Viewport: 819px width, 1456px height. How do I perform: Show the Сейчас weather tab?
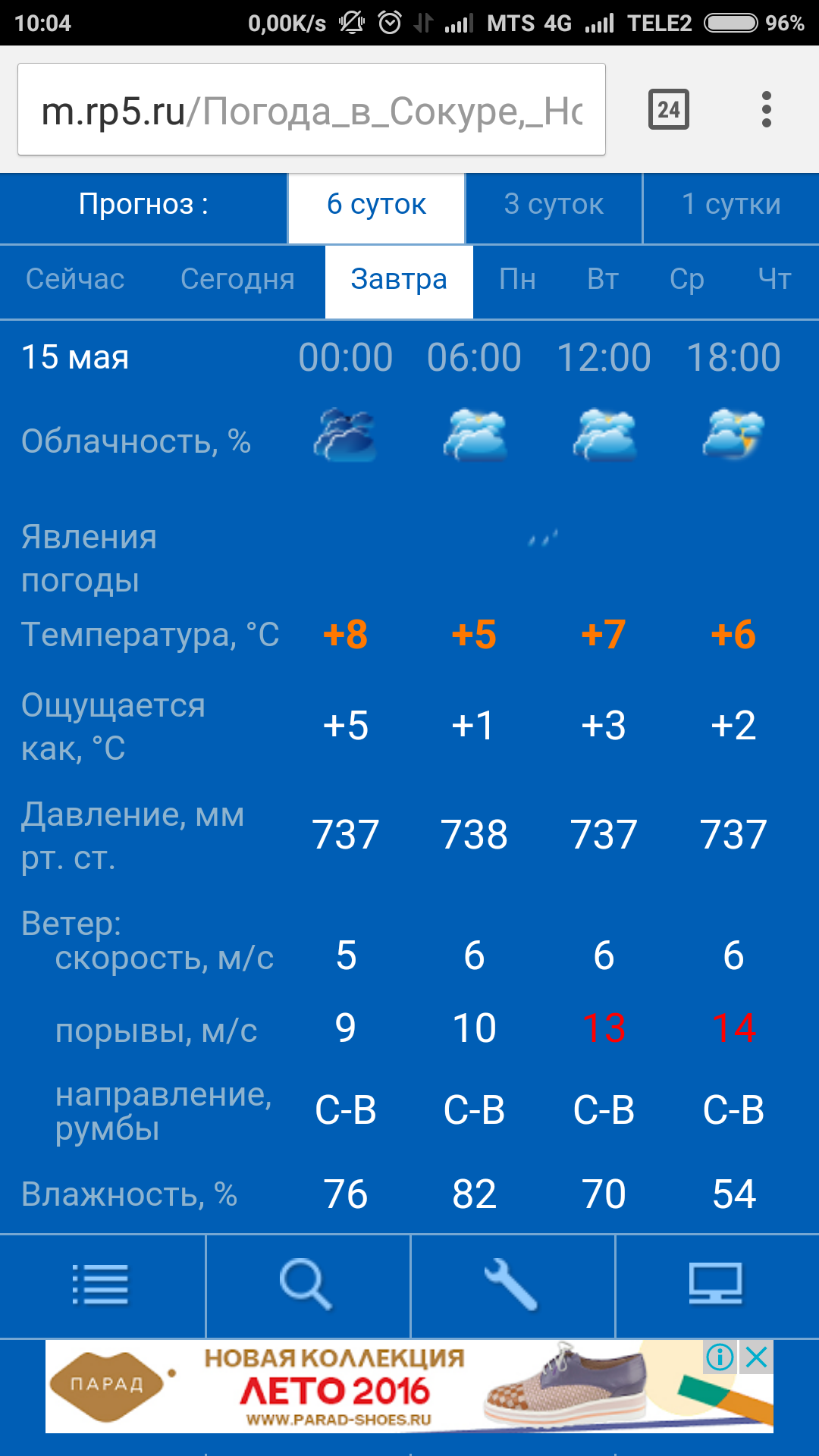(x=75, y=280)
